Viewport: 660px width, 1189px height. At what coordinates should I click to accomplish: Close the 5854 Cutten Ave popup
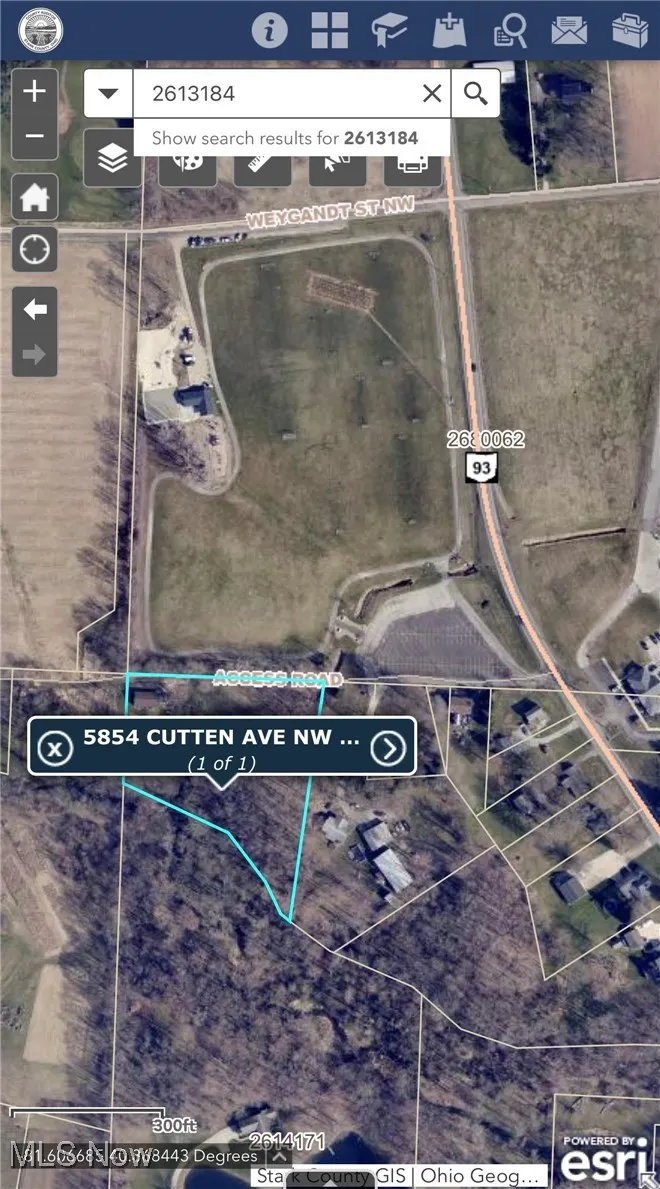pyautogui.click(x=57, y=746)
